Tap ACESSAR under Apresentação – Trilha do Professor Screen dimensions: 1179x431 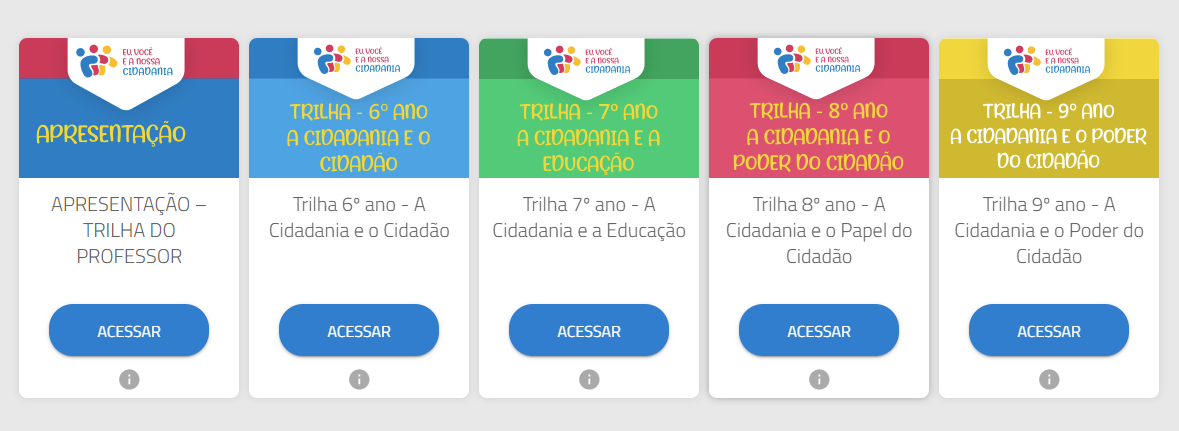click(129, 331)
